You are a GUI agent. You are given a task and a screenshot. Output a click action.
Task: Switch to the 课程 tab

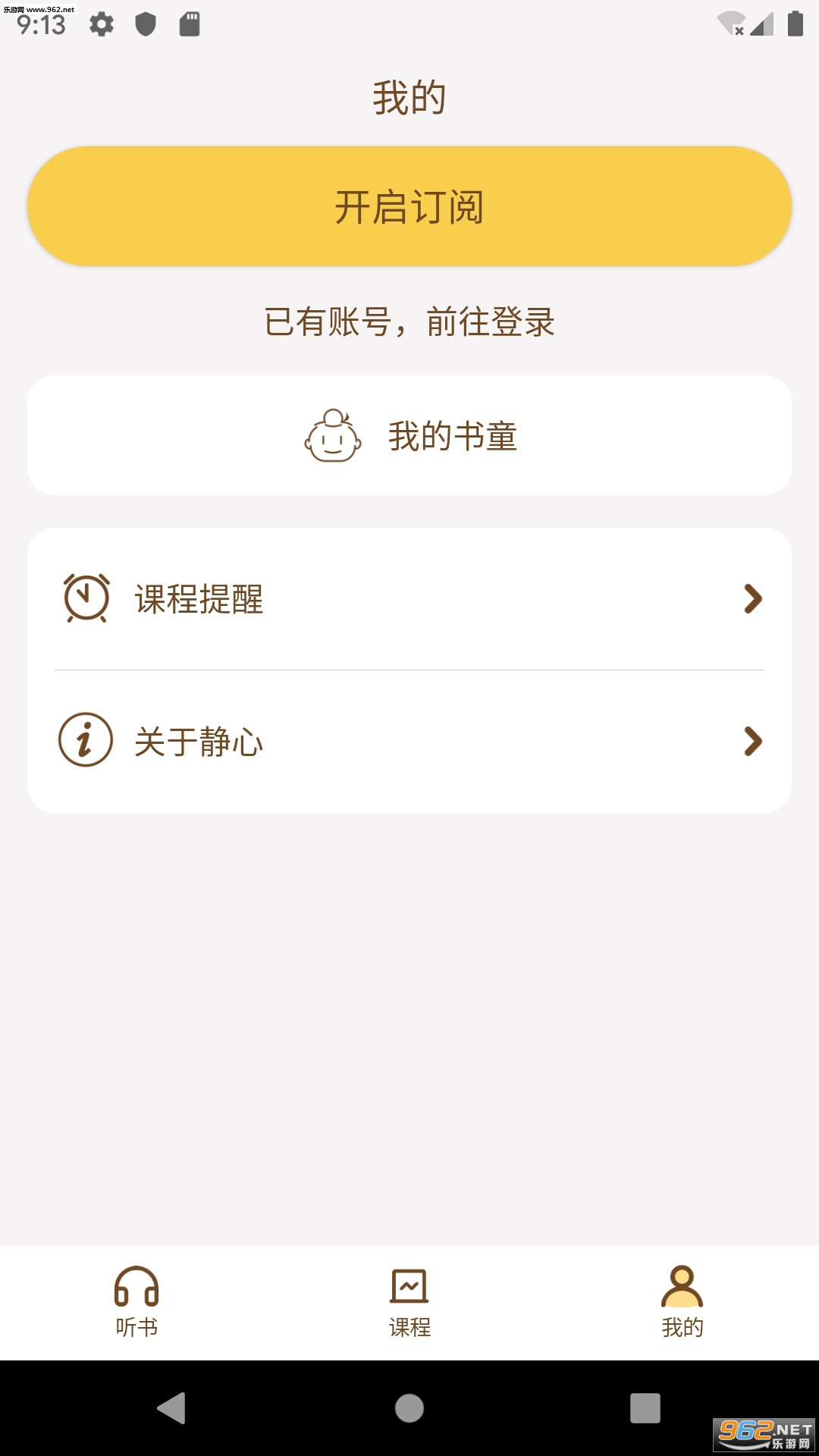click(409, 1302)
